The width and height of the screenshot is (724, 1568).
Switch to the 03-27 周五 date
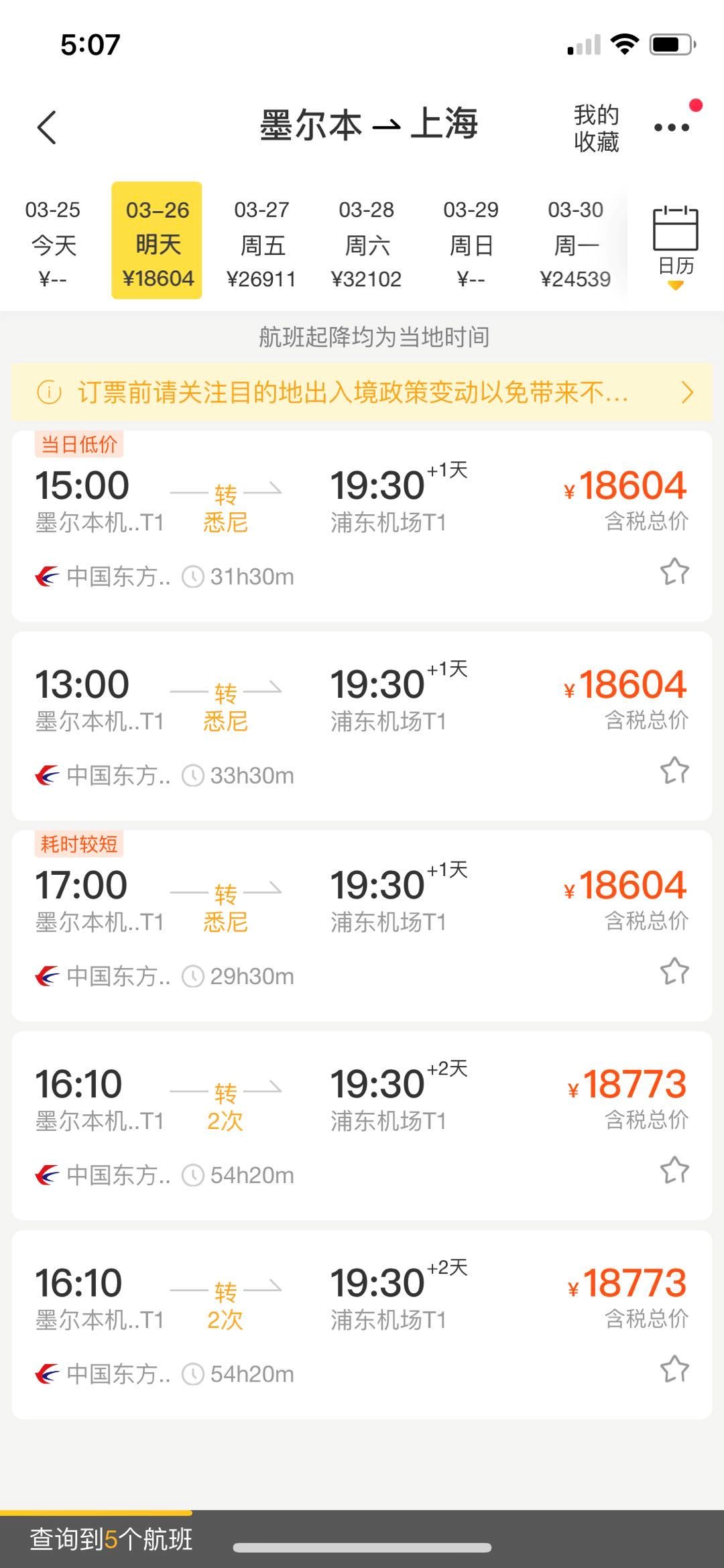point(261,243)
